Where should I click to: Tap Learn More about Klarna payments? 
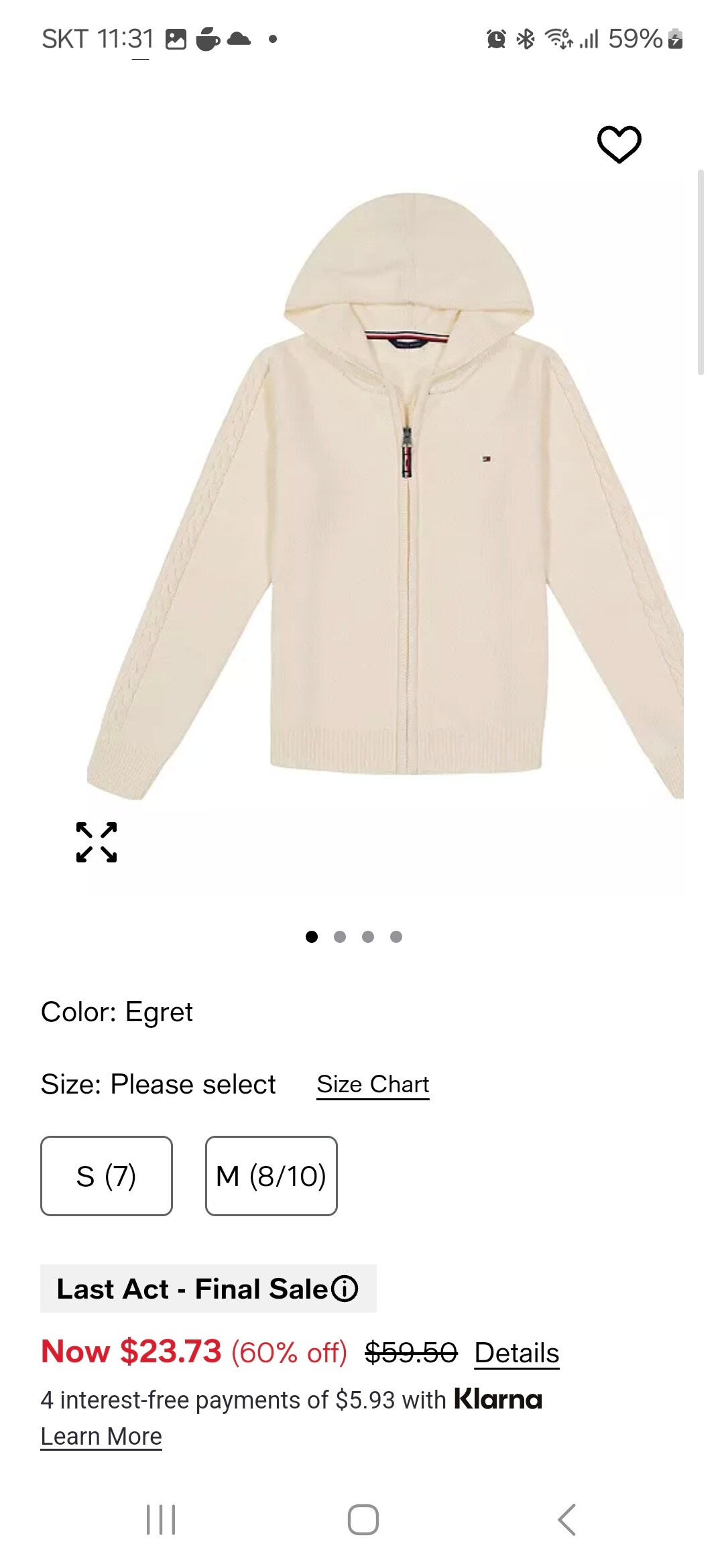click(101, 1436)
